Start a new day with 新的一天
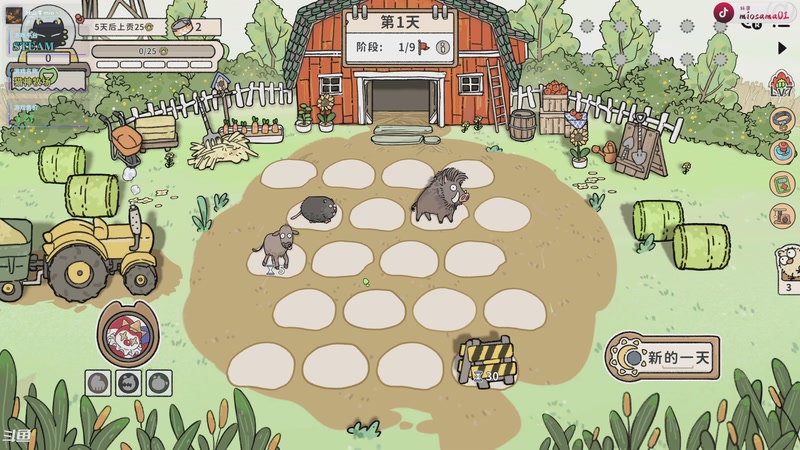Image resolution: width=800 pixels, height=450 pixels. 665,358
